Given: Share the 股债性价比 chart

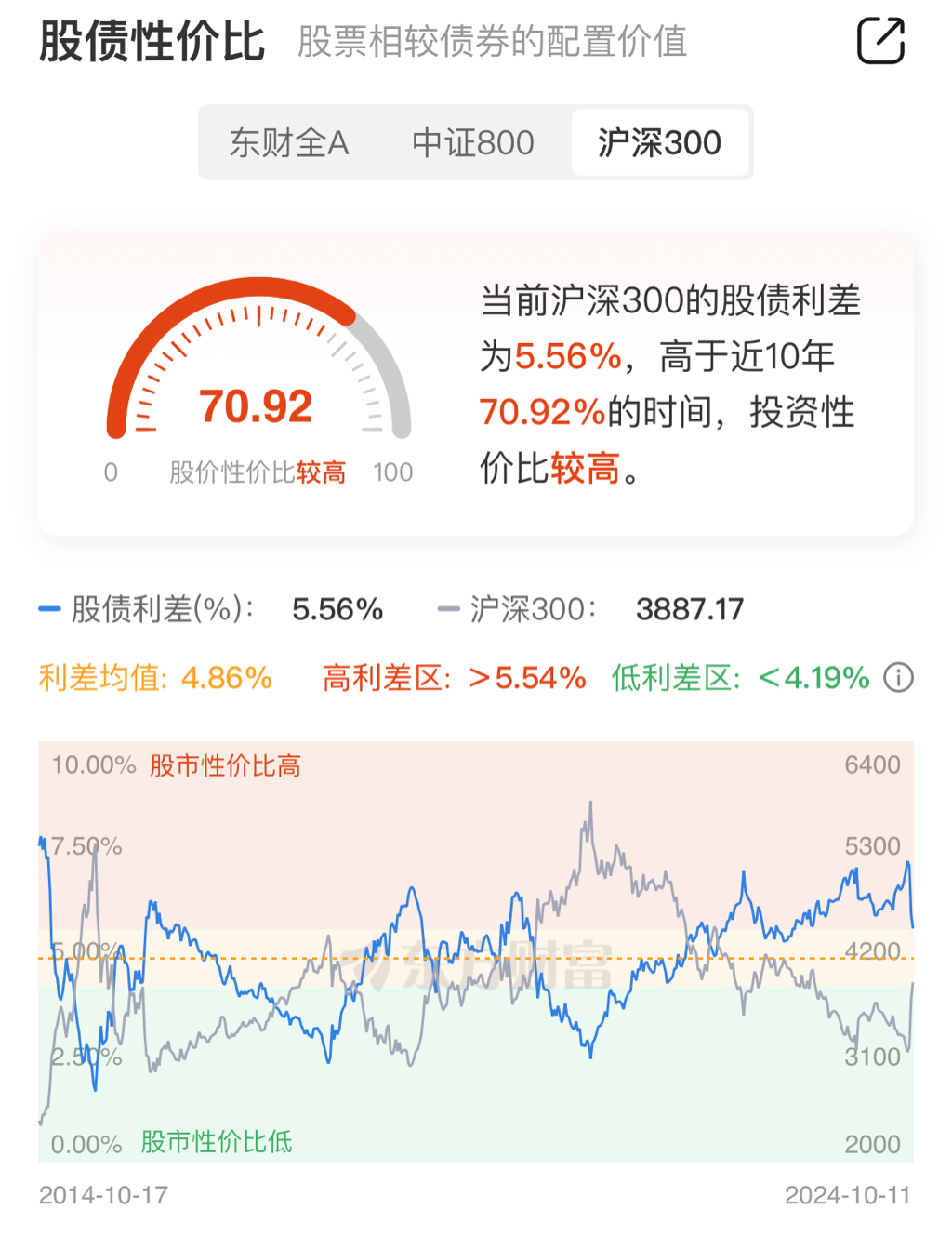Looking at the screenshot, I should tap(879, 41).
